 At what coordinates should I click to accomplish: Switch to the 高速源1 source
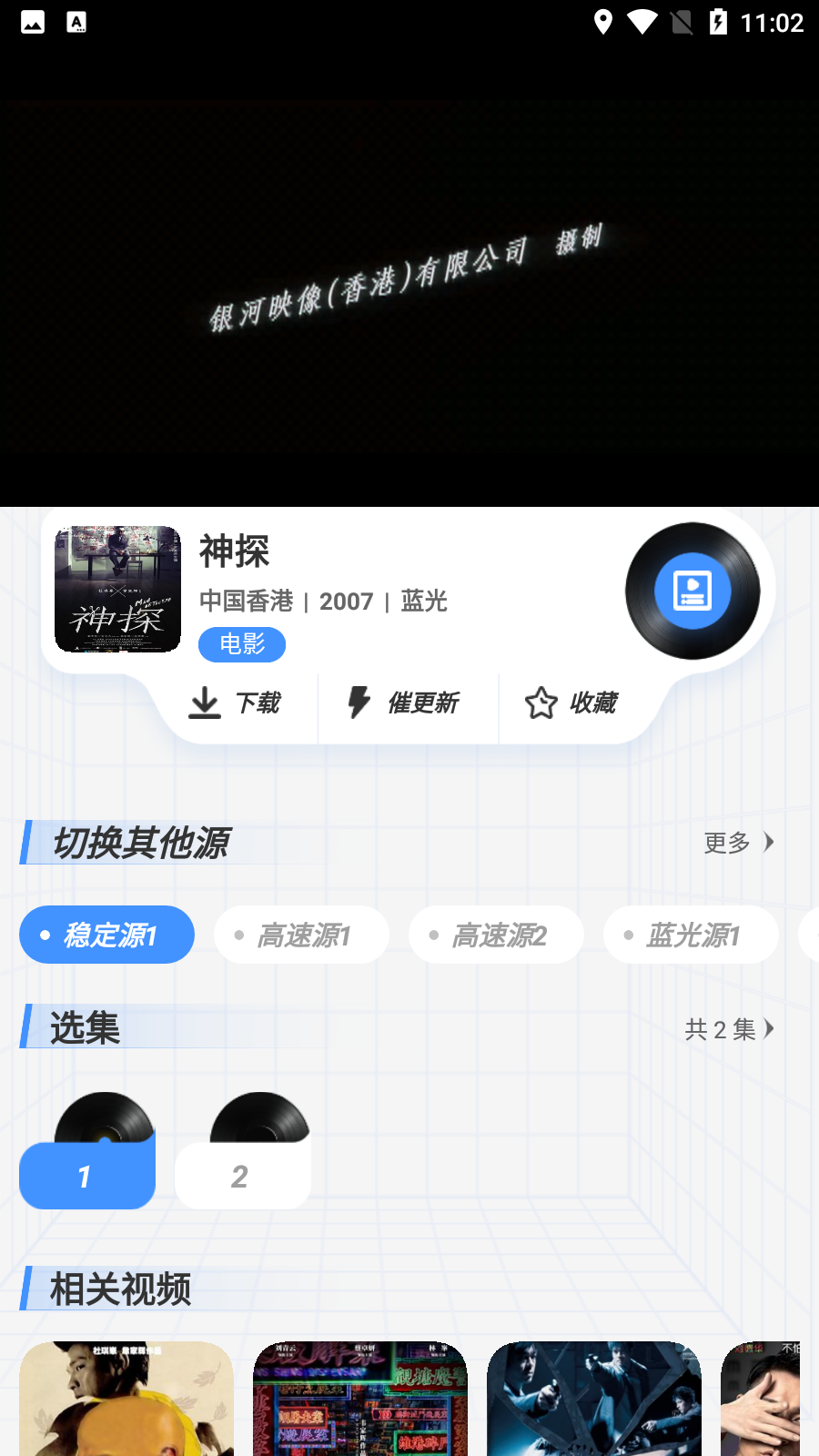point(301,935)
